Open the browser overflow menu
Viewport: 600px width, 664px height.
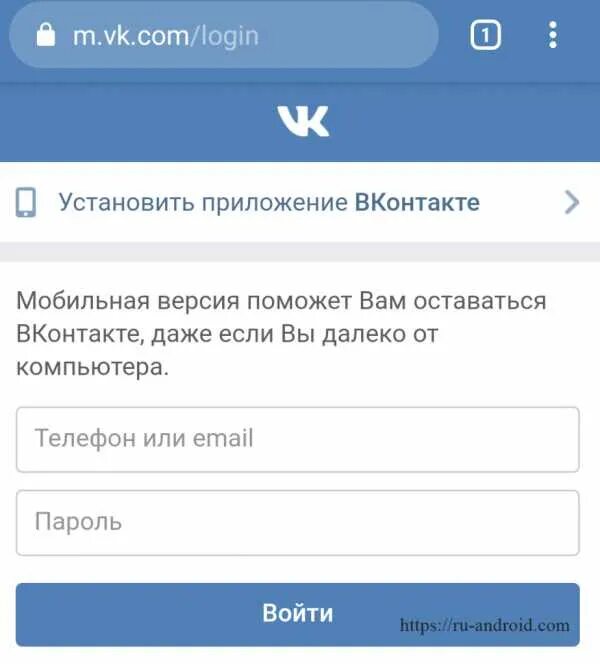pyautogui.click(x=553, y=35)
